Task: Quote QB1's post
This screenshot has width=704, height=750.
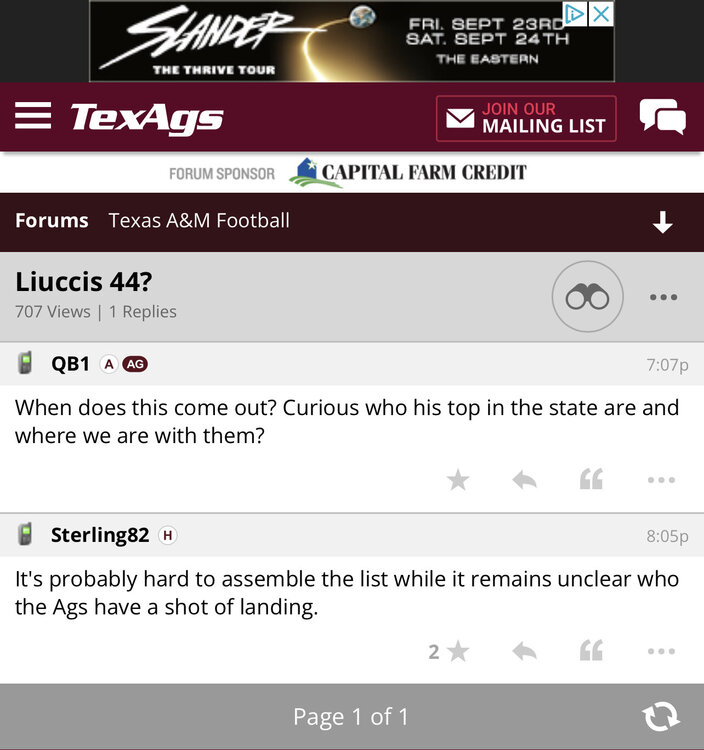Action: click(x=592, y=480)
